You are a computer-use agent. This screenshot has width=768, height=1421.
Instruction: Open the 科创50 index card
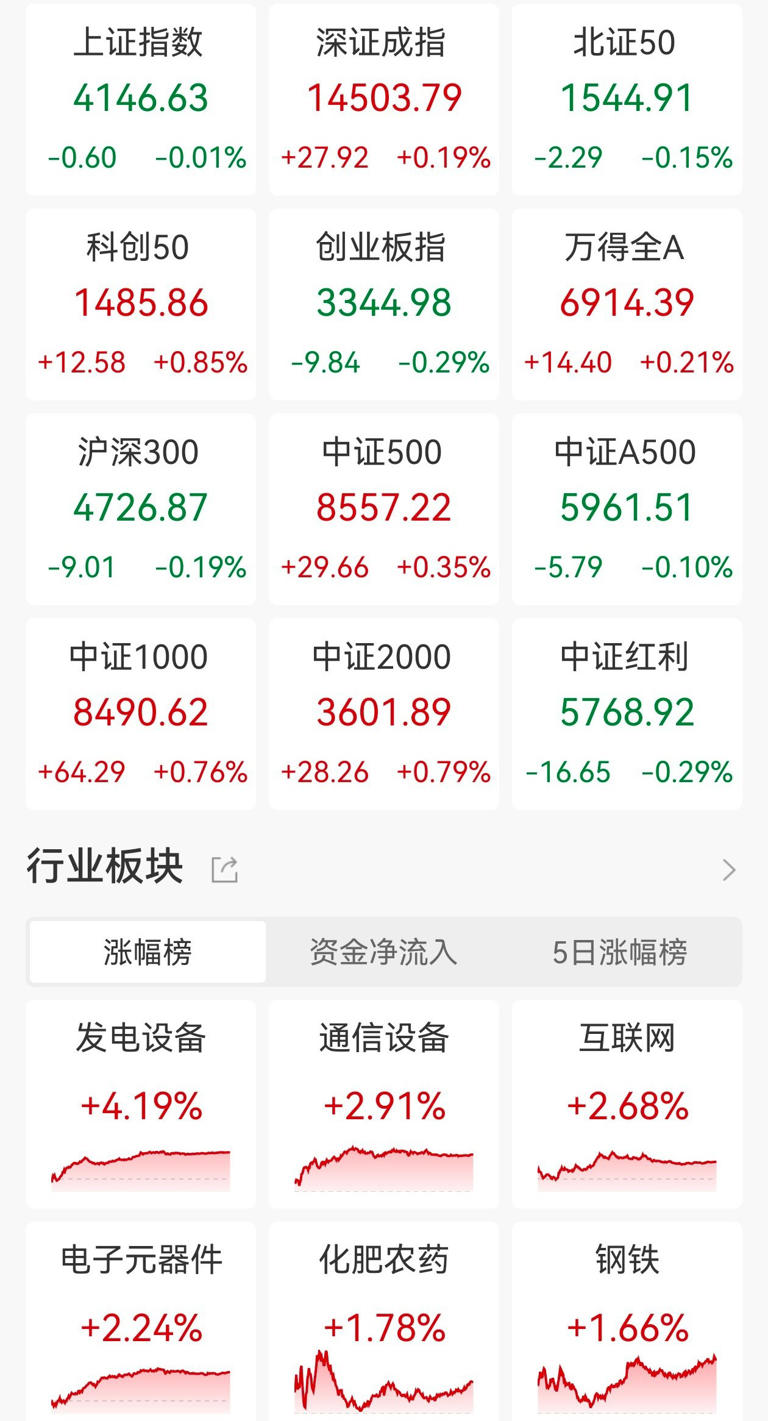pyautogui.click(x=141, y=304)
